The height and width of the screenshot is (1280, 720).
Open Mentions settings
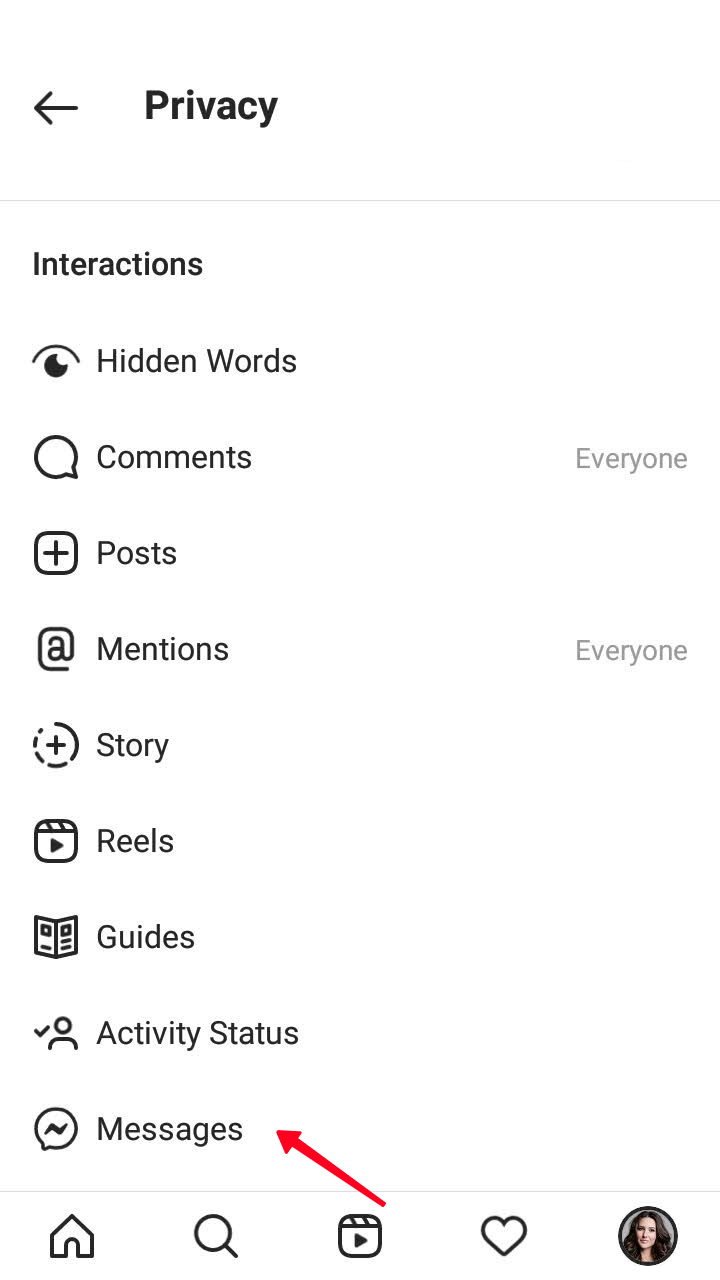(x=360, y=649)
